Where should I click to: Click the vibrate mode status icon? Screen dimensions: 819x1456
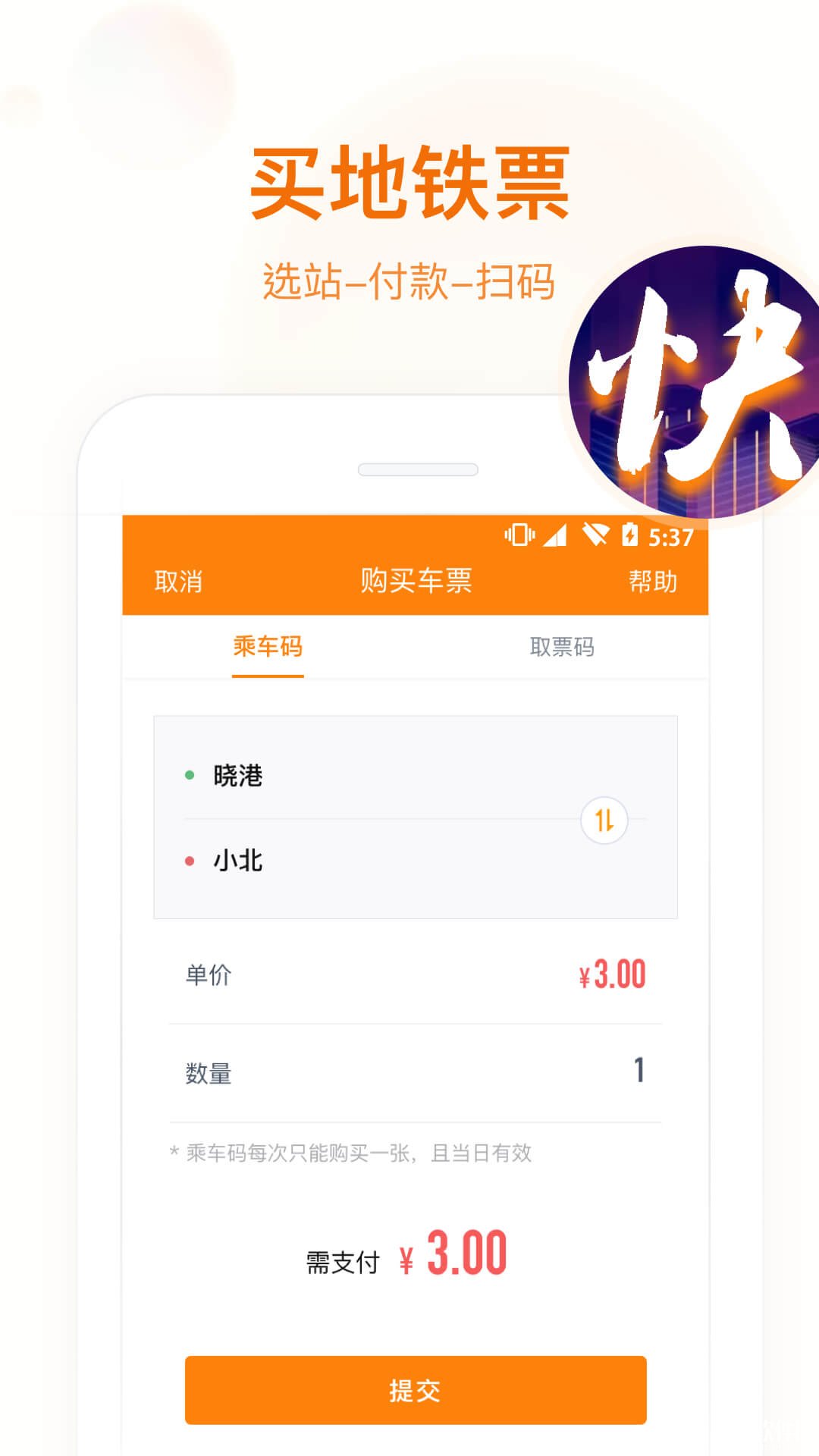point(519,535)
